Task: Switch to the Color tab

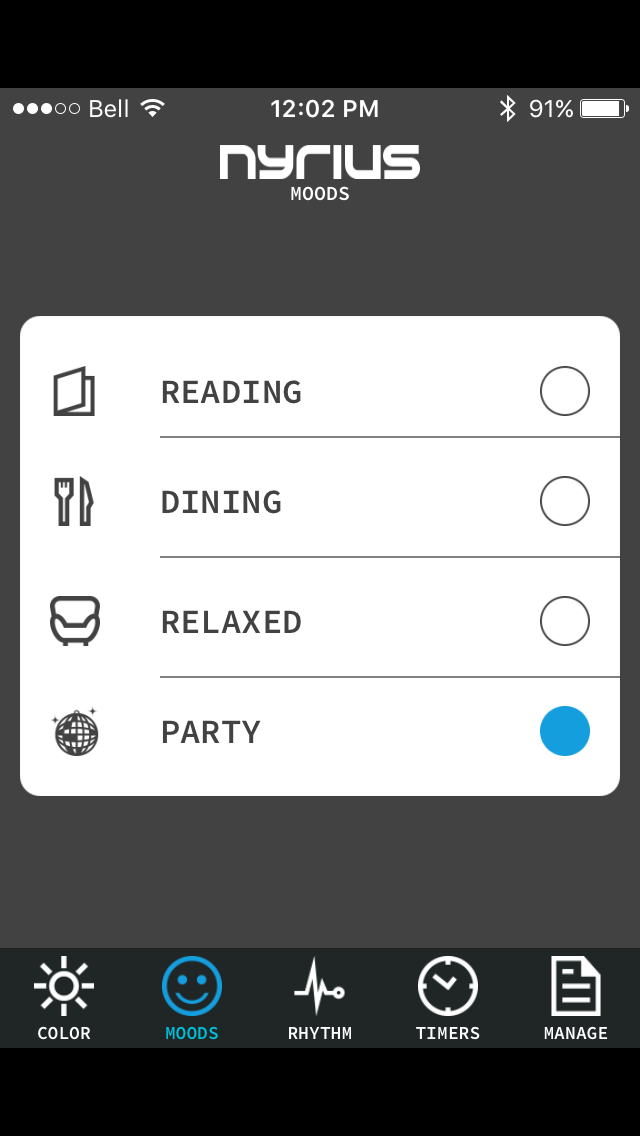Action: [64, 998]
